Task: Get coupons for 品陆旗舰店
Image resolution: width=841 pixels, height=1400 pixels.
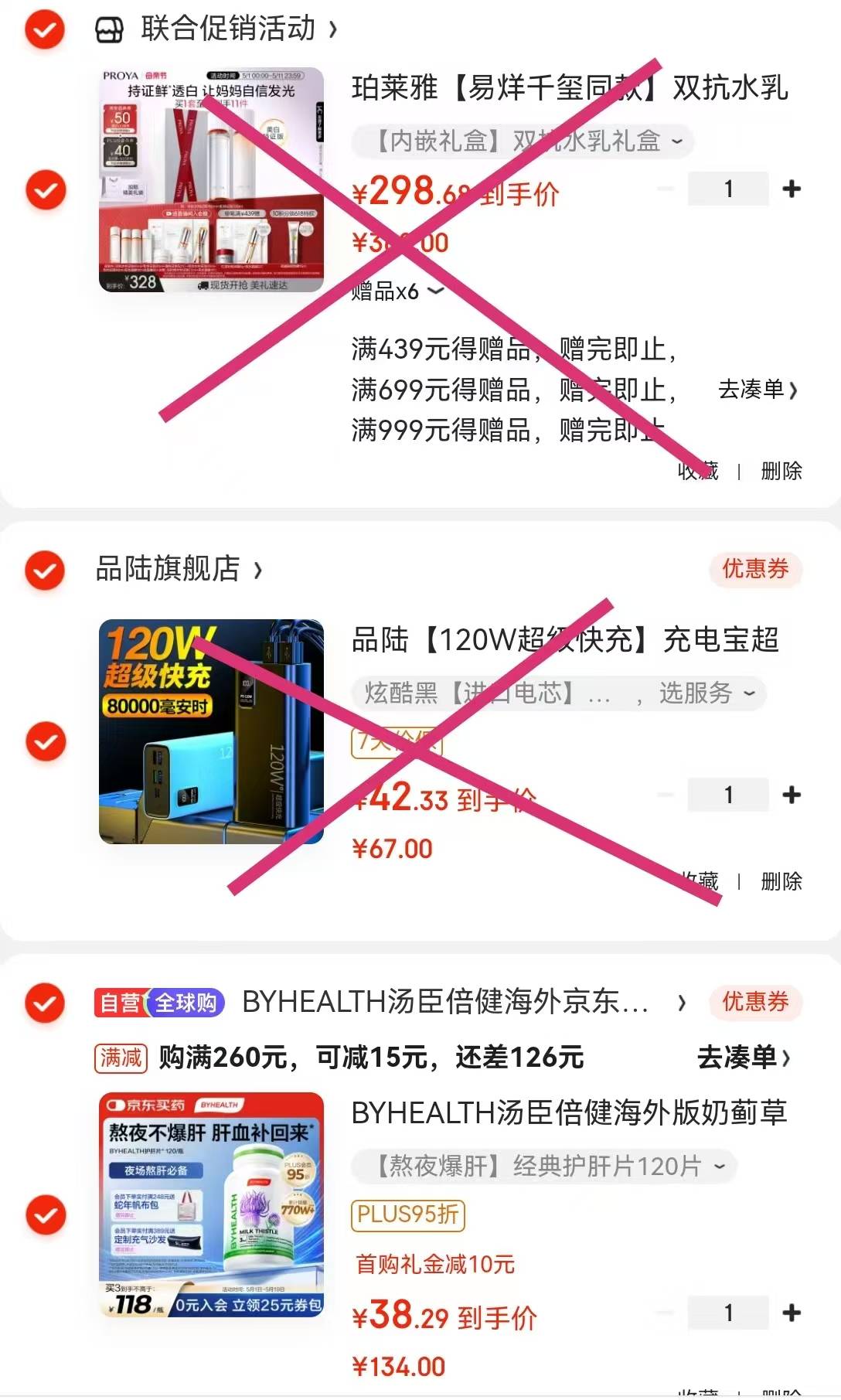Action: coord(755,570)
